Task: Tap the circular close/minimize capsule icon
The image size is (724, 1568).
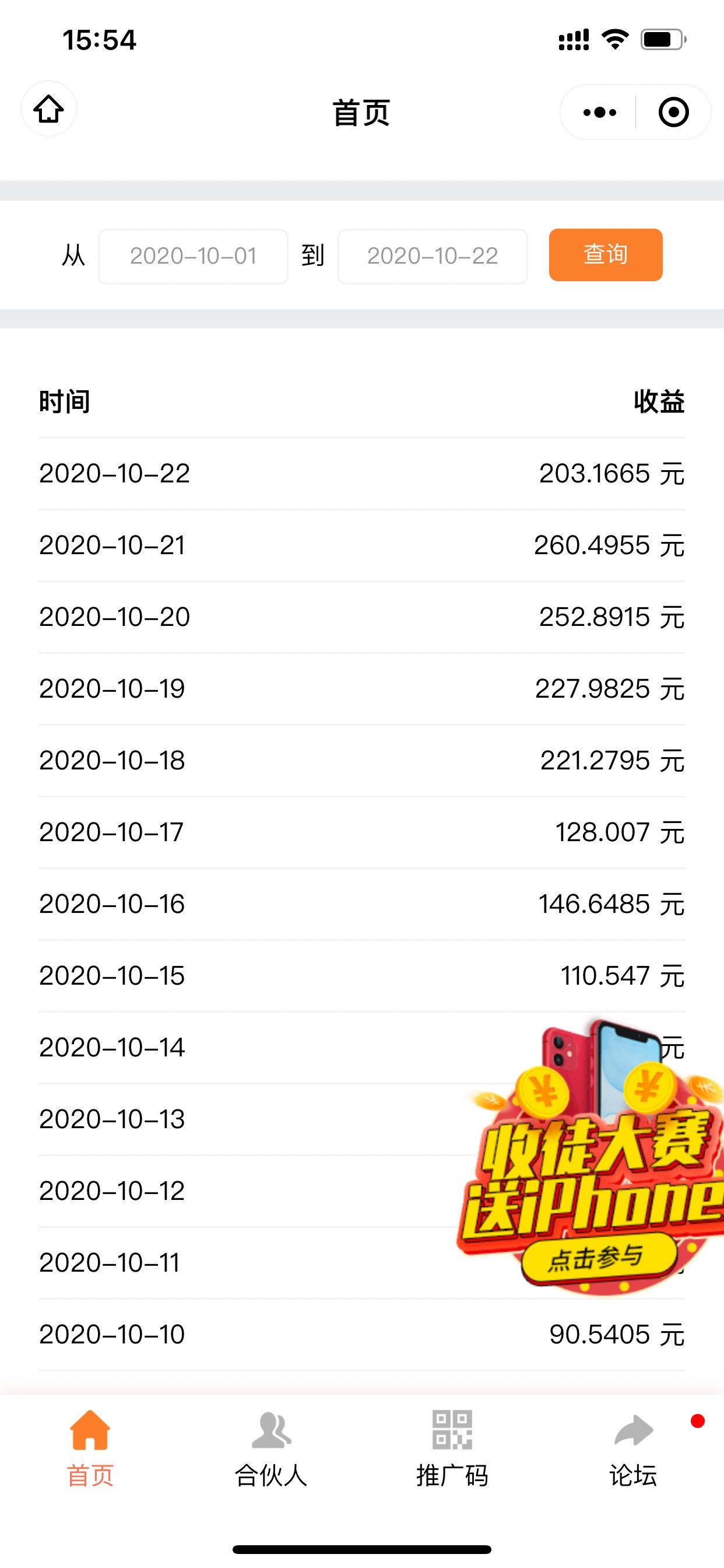Action: (x=673, y=111)
